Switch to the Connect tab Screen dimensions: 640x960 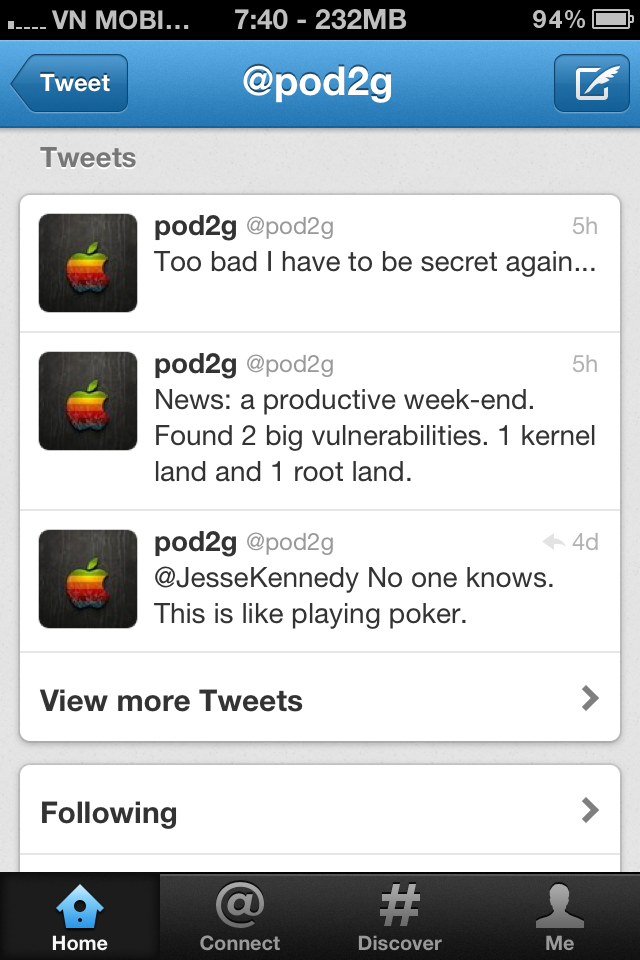pos(240,917)
